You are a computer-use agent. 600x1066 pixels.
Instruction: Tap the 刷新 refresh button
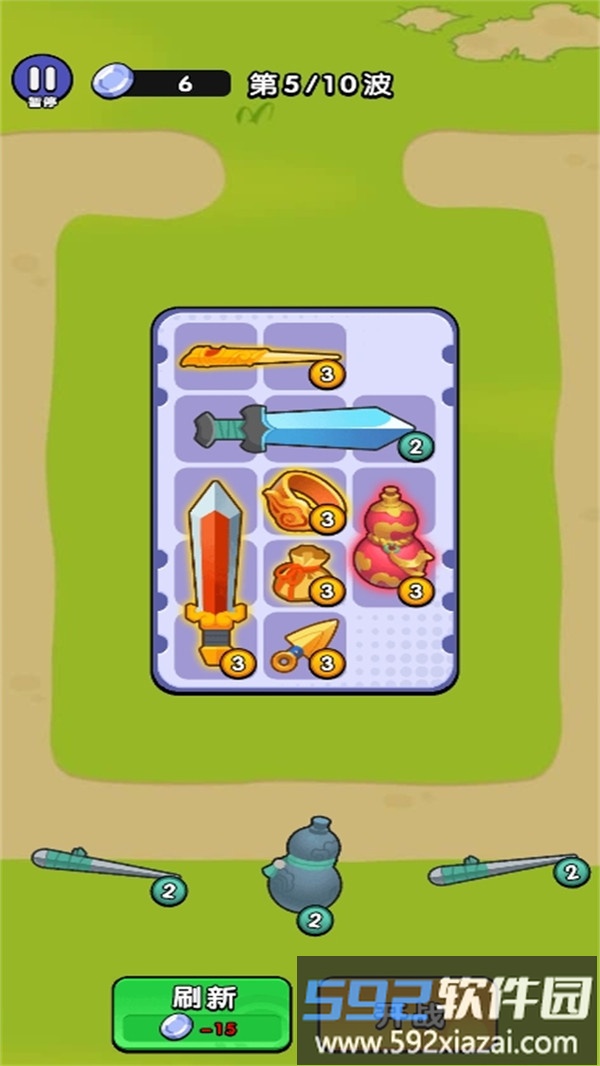[x=202, y=1011]
